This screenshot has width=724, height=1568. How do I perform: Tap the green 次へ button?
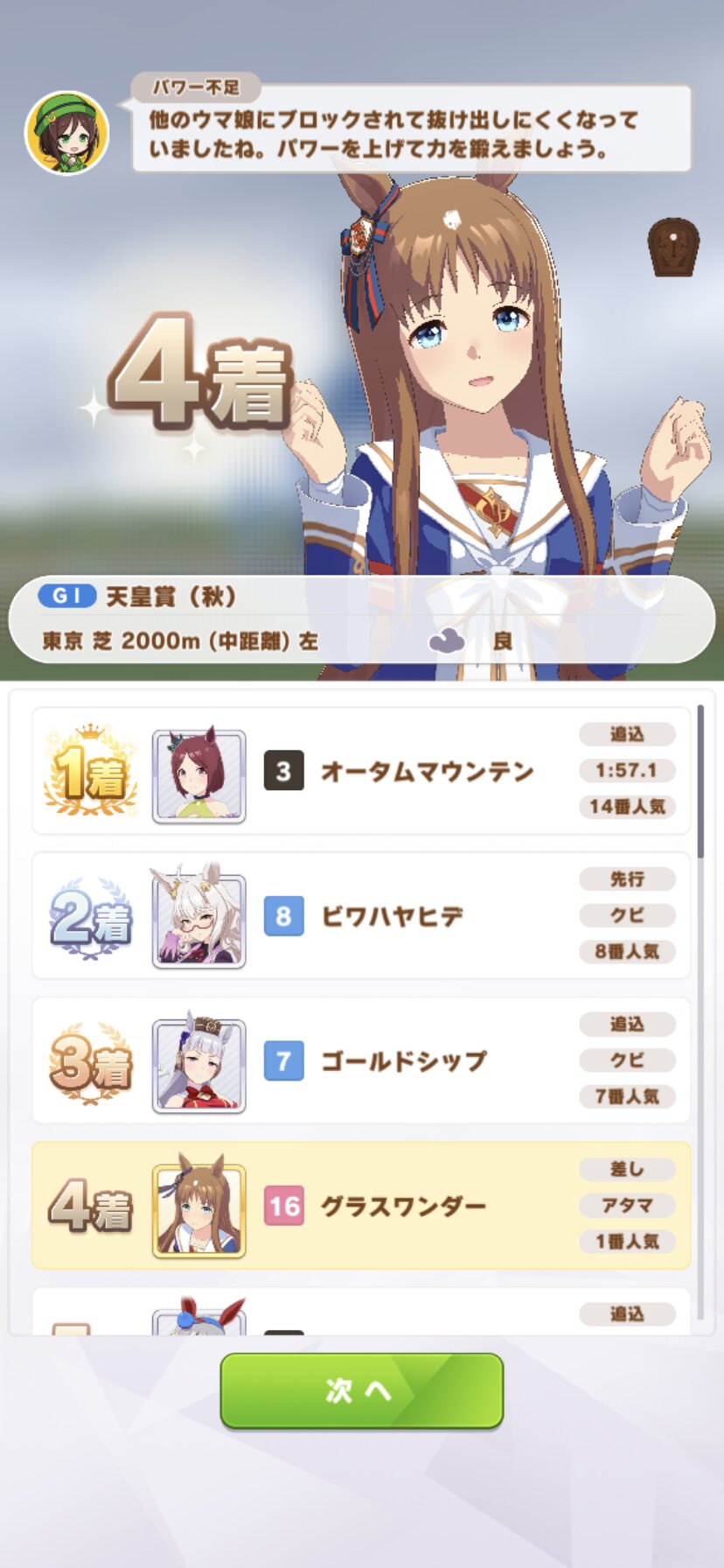coord(361,1390)
